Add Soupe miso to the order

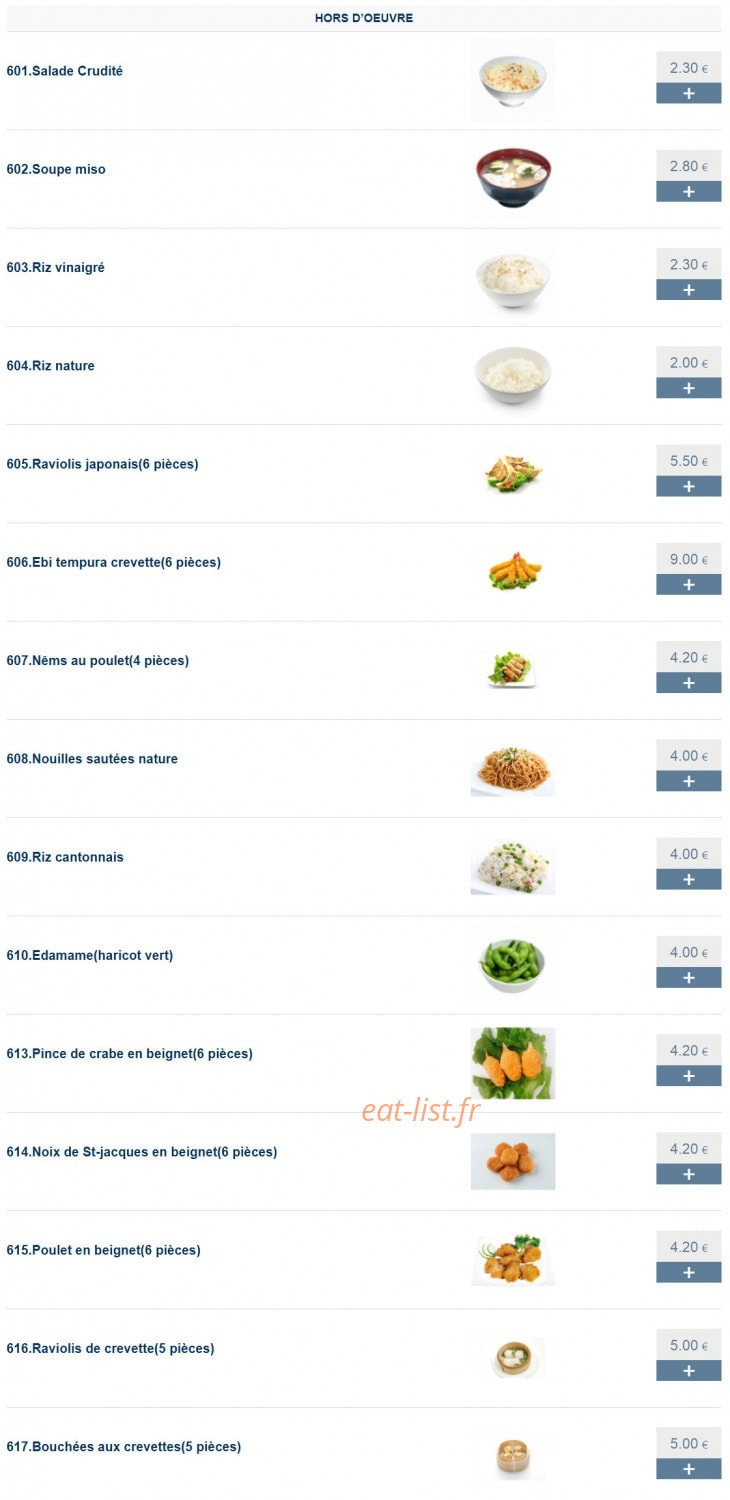pos(688,191)
